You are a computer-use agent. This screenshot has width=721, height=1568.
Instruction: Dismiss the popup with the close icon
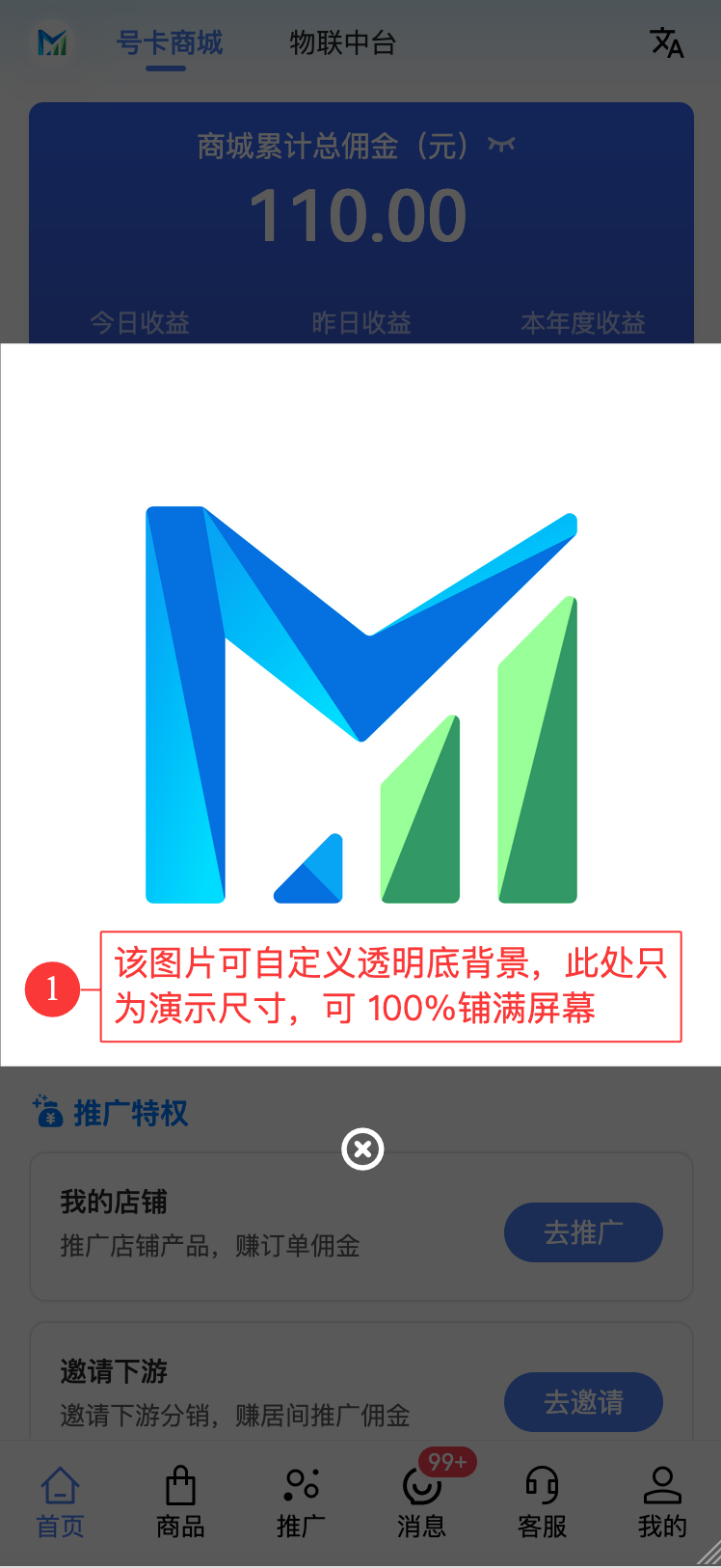(x=362, y=1149)
